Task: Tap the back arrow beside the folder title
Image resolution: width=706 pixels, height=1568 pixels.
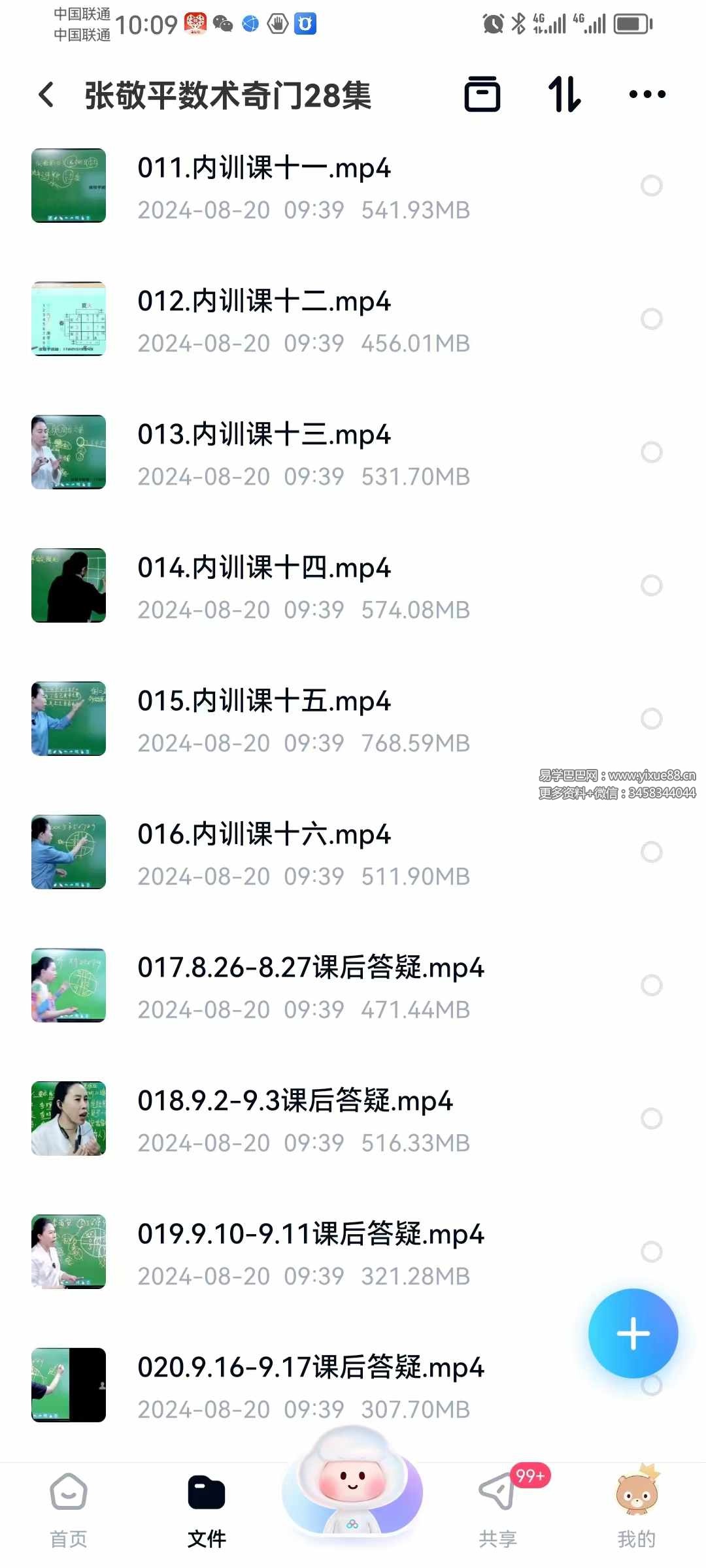Action: click(46, 95)
